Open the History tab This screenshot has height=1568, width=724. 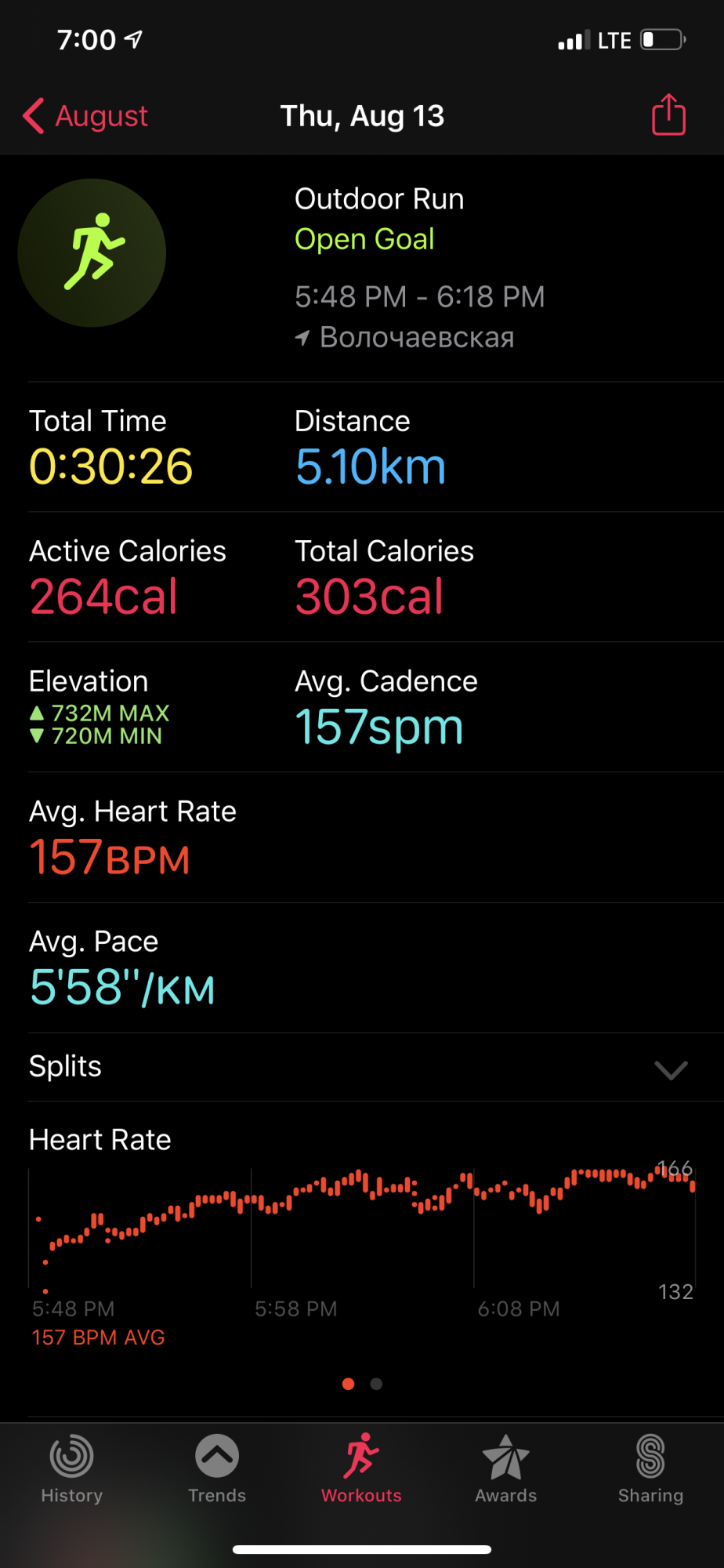click(72, 1469)
